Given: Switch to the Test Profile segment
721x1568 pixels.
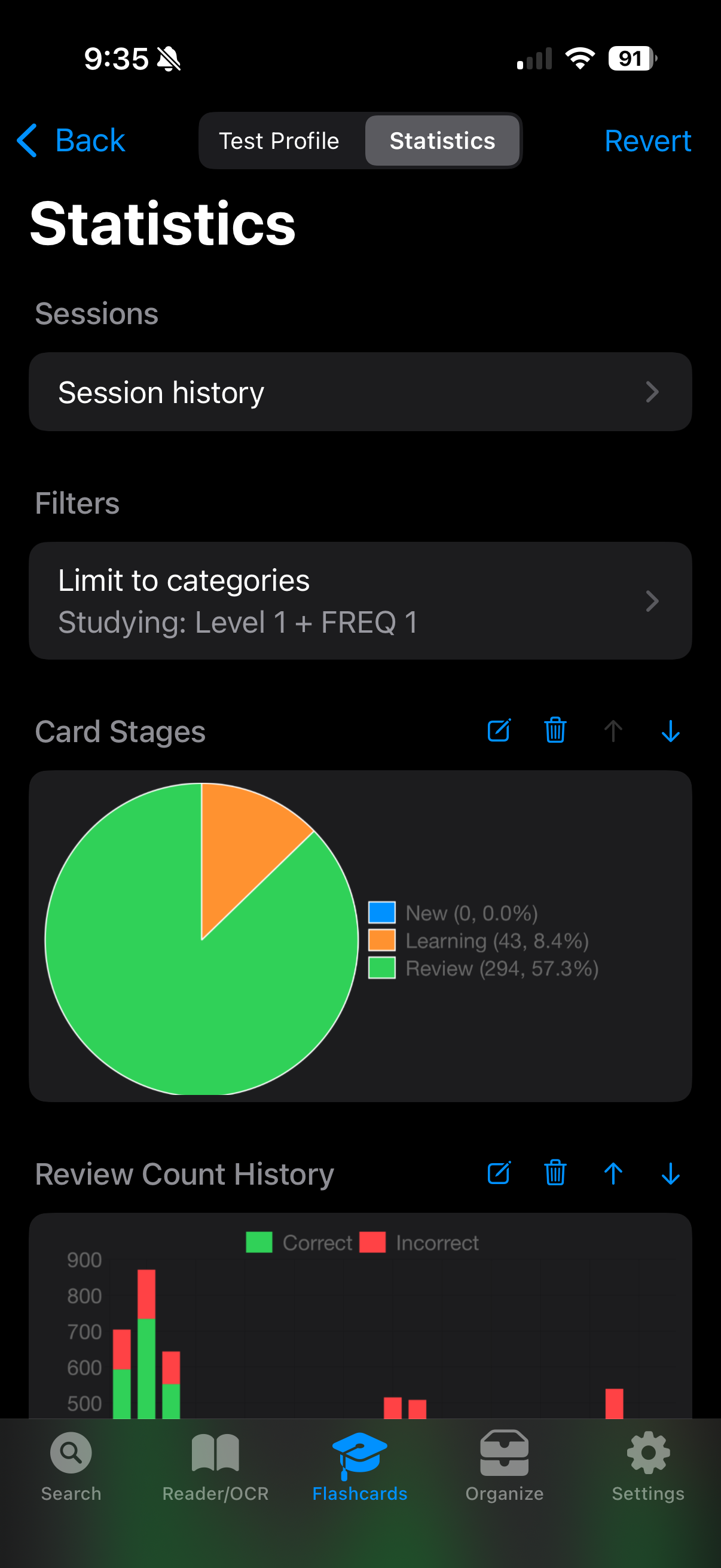Looking at the screenshot, I should 279,141.
